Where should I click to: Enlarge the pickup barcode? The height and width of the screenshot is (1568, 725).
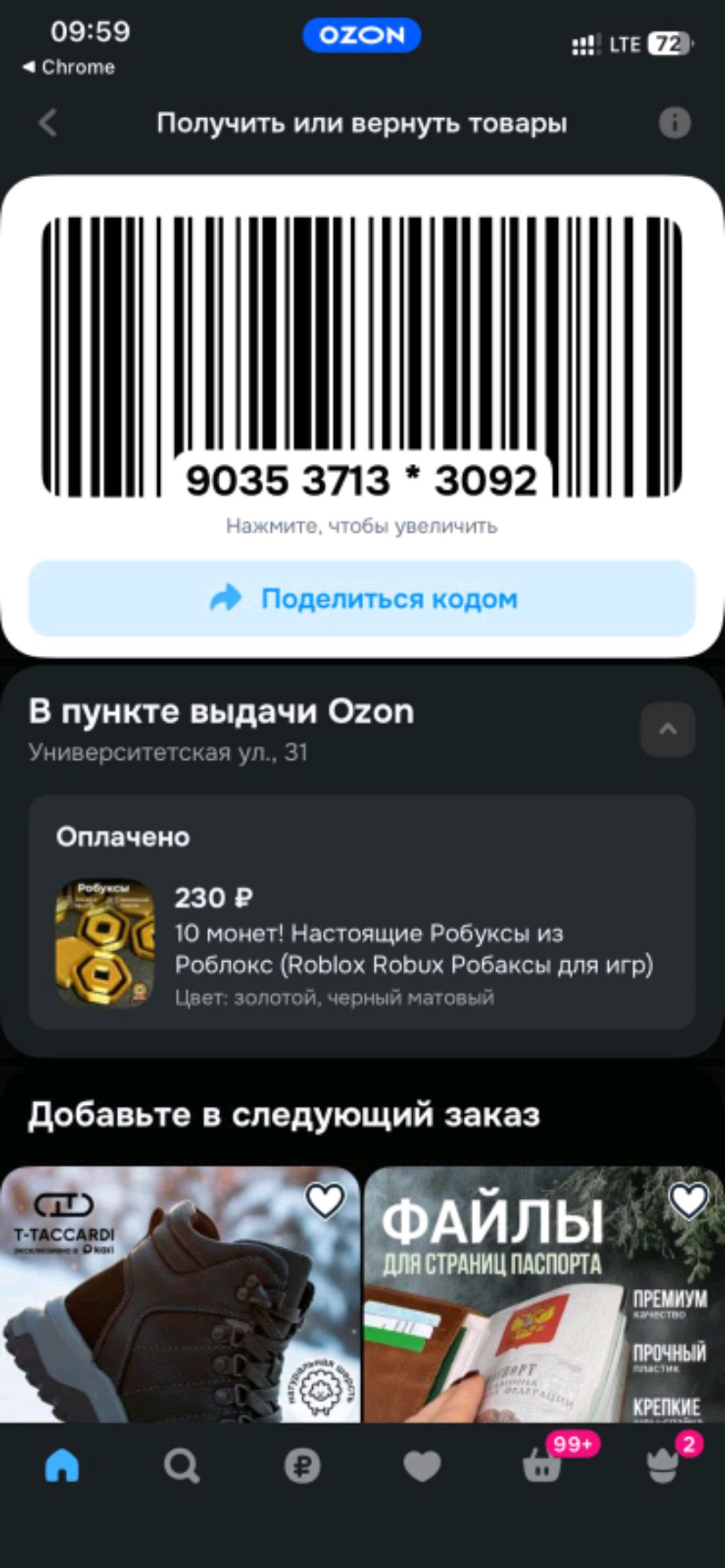(x=362, y=354)
